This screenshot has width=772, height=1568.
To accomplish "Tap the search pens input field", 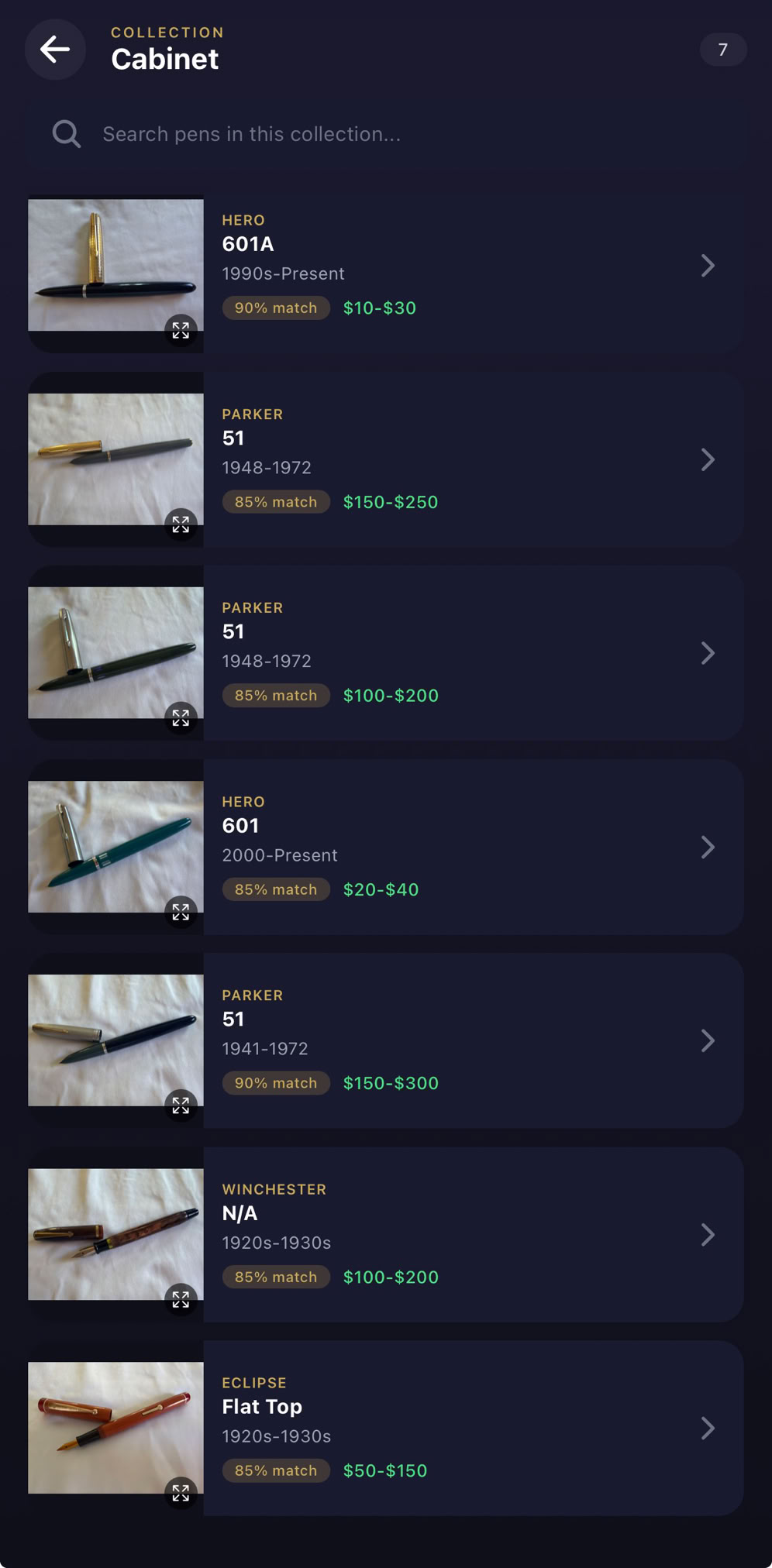I will coord(388,134).
